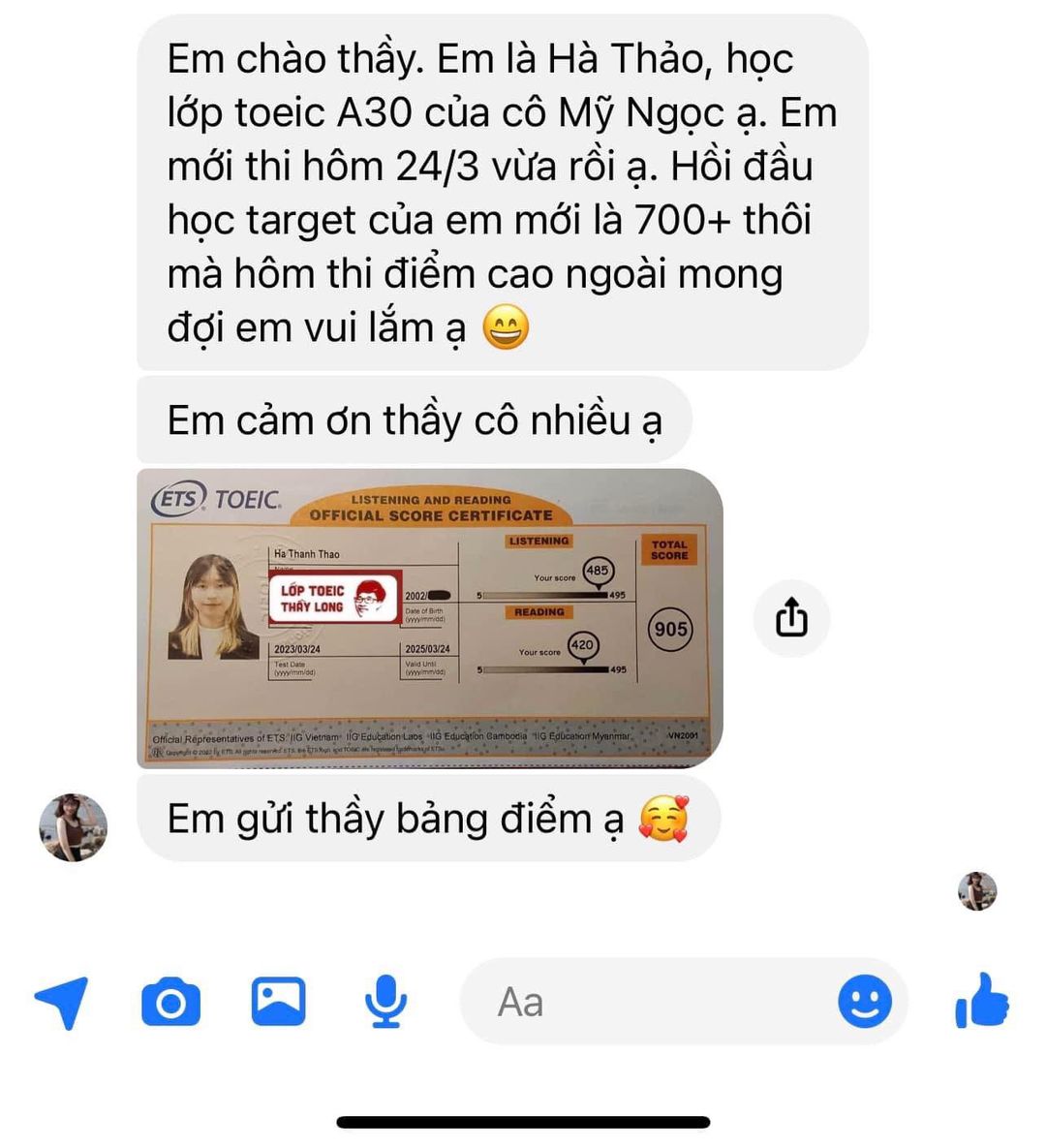Open the TOEIC score certificate photo

[x=429, y=618]
